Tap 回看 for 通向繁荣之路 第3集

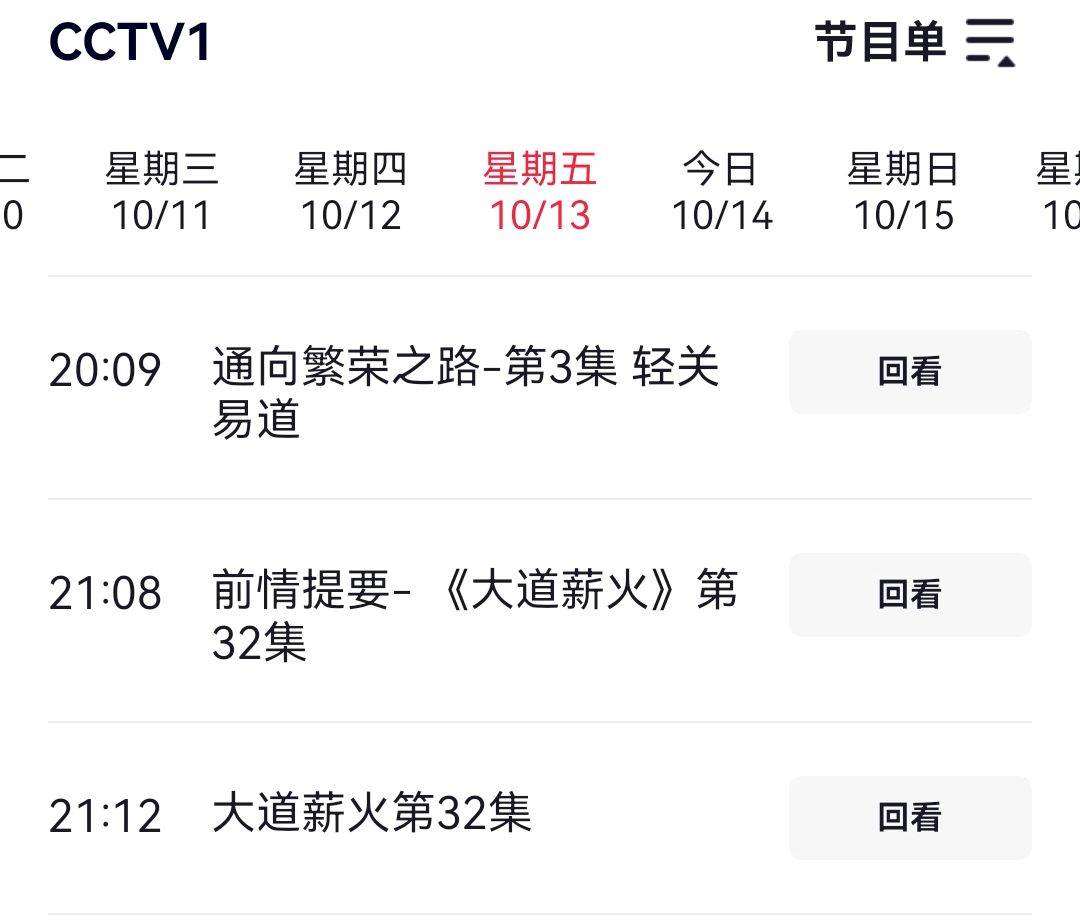coord(909,372)
